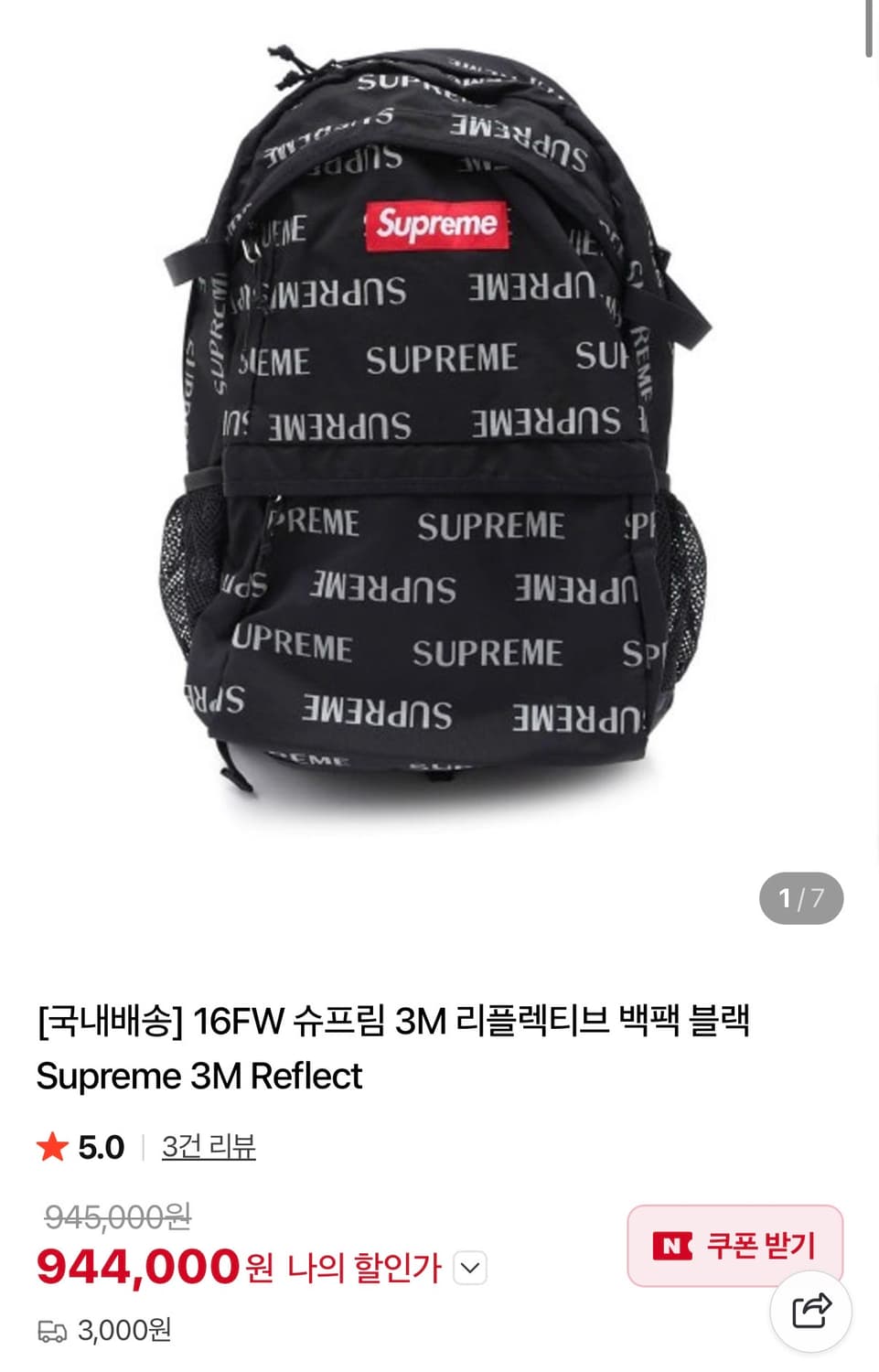Tap the share icon below the coupon button

point(812,1312)
